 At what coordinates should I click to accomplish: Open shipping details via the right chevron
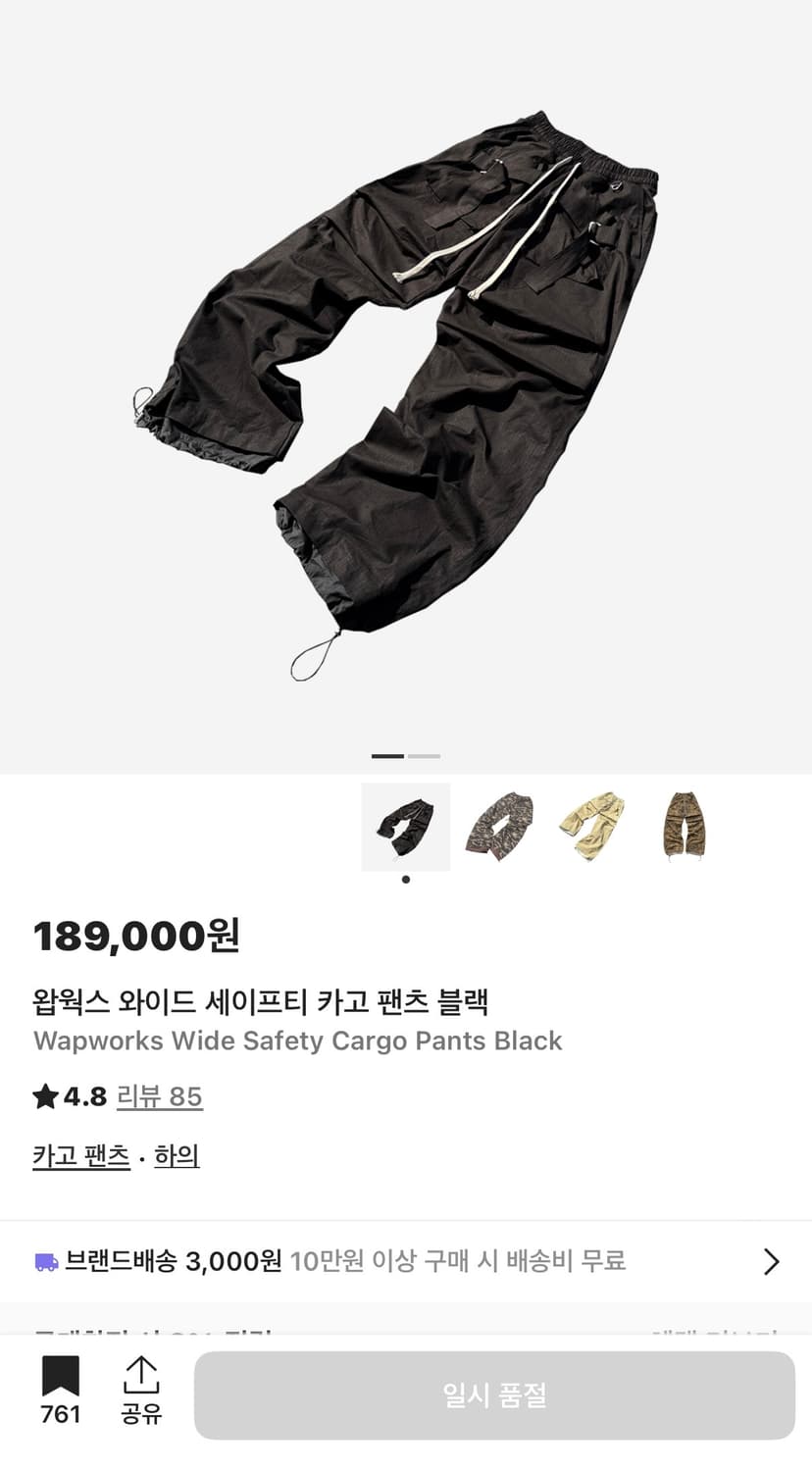coord(769,1261)
